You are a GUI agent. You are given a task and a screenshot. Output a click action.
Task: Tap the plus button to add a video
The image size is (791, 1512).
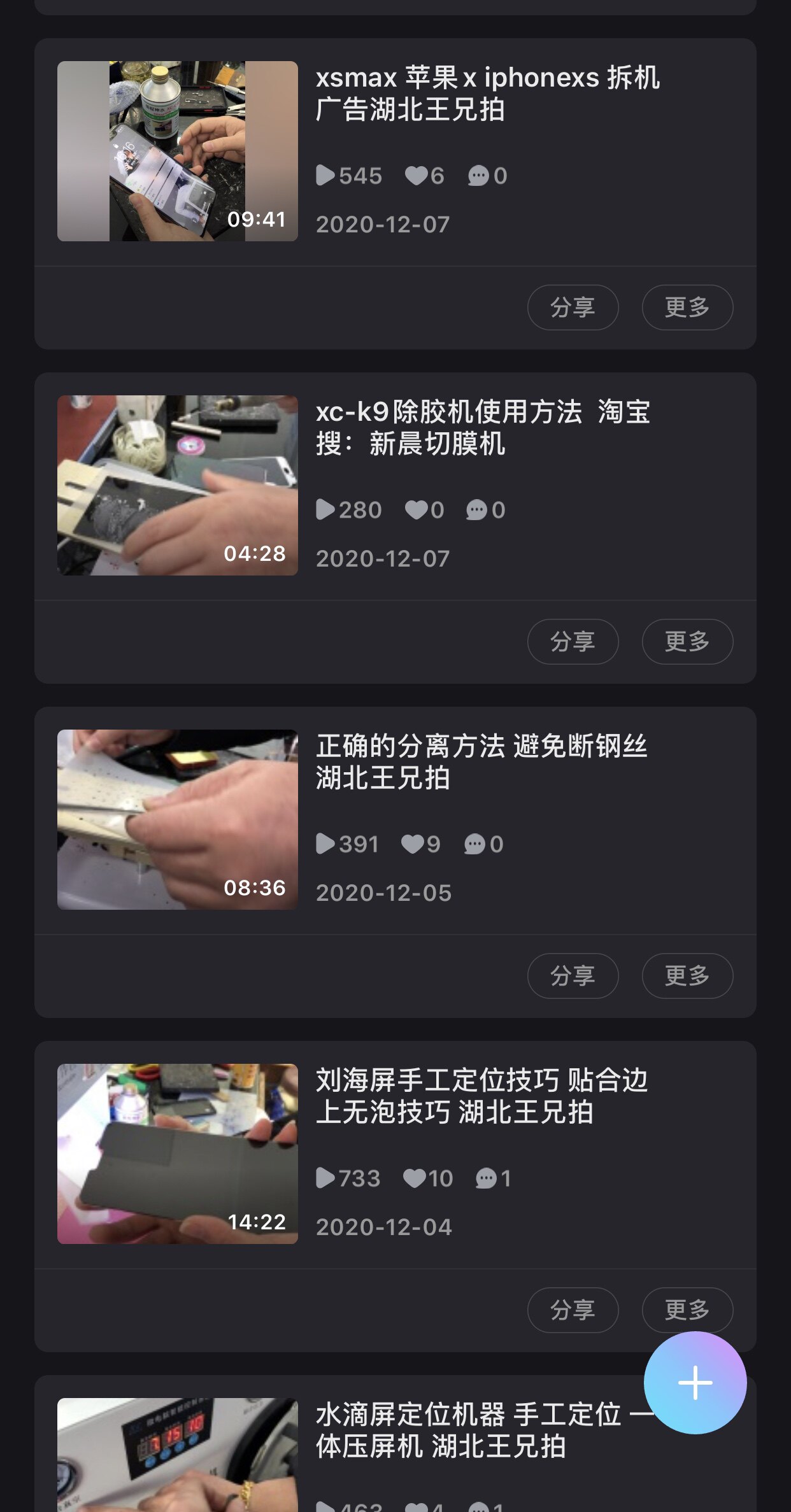tap(695, 1383)
